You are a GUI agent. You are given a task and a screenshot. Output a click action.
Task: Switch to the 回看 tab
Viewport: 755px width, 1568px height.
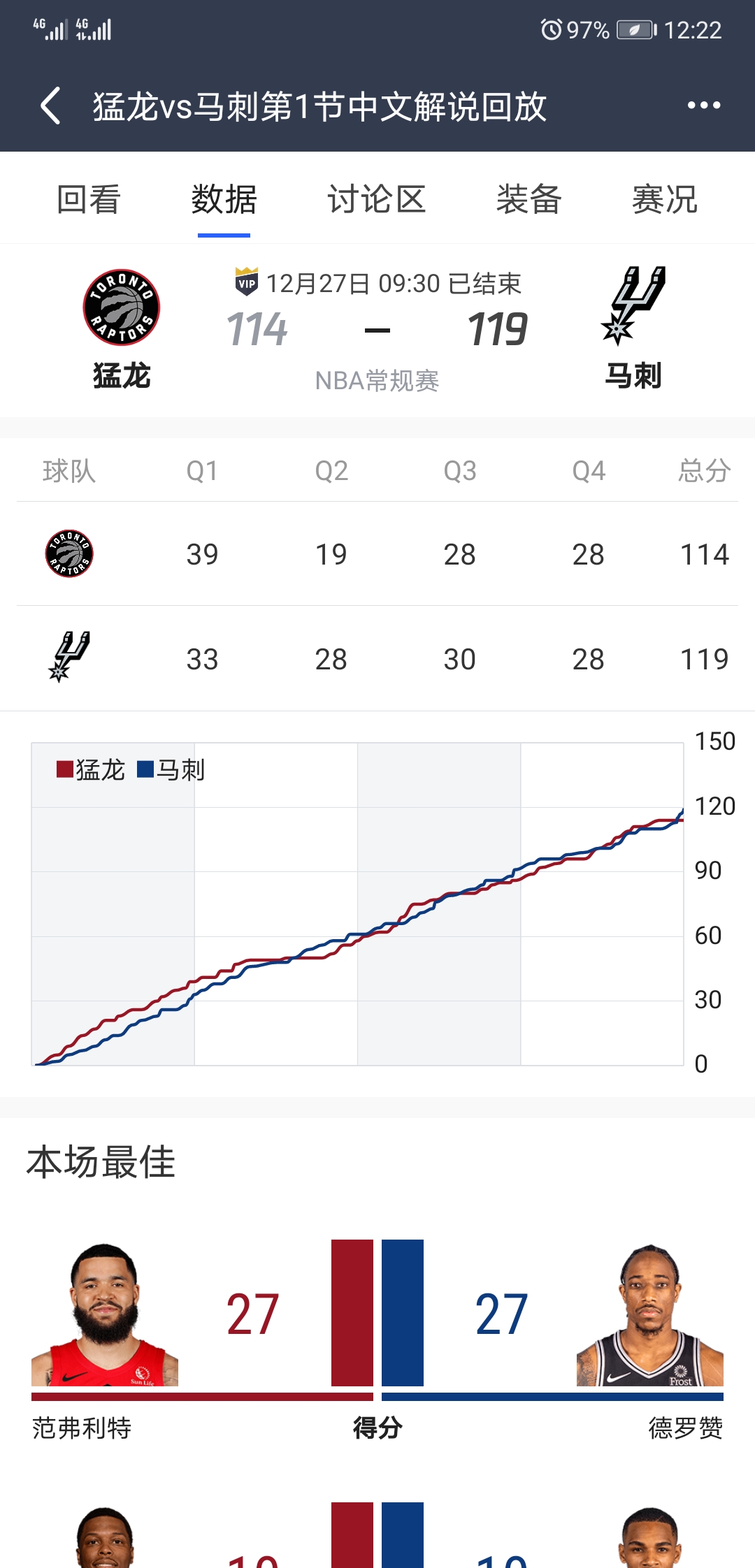click(89, 200)
